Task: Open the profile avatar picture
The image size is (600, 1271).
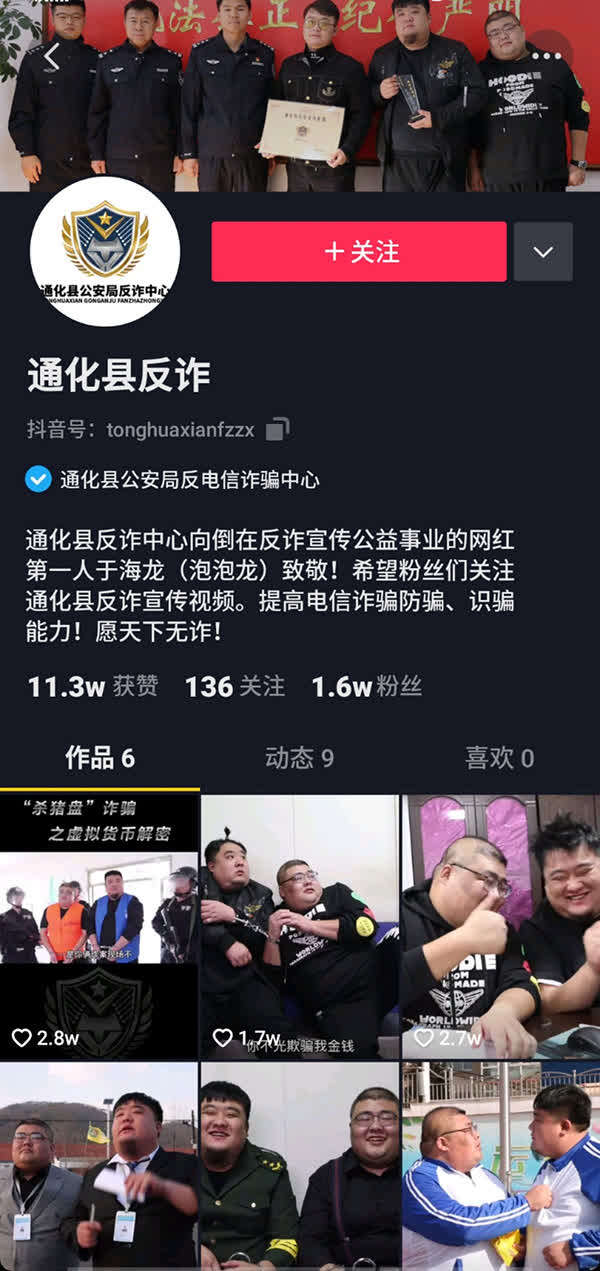Action: [105, 251]
